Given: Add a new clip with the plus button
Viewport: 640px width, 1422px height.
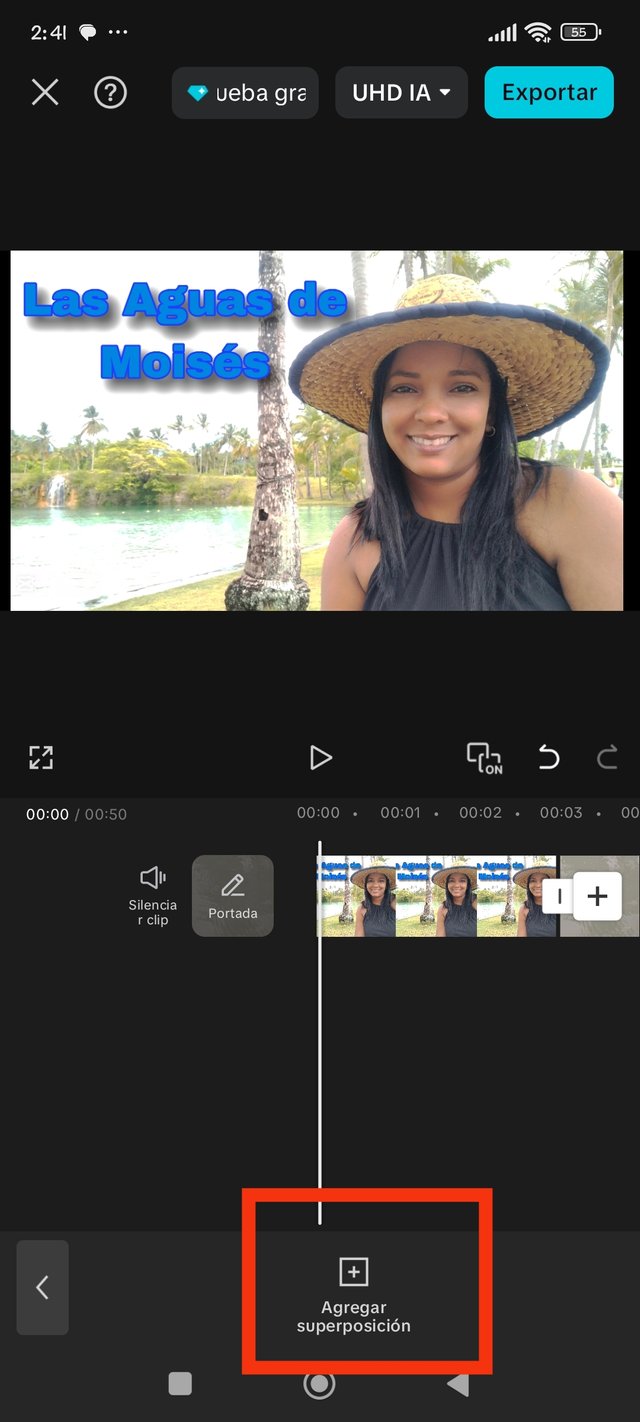Looking at the screenshot, I should pos(597,896).
